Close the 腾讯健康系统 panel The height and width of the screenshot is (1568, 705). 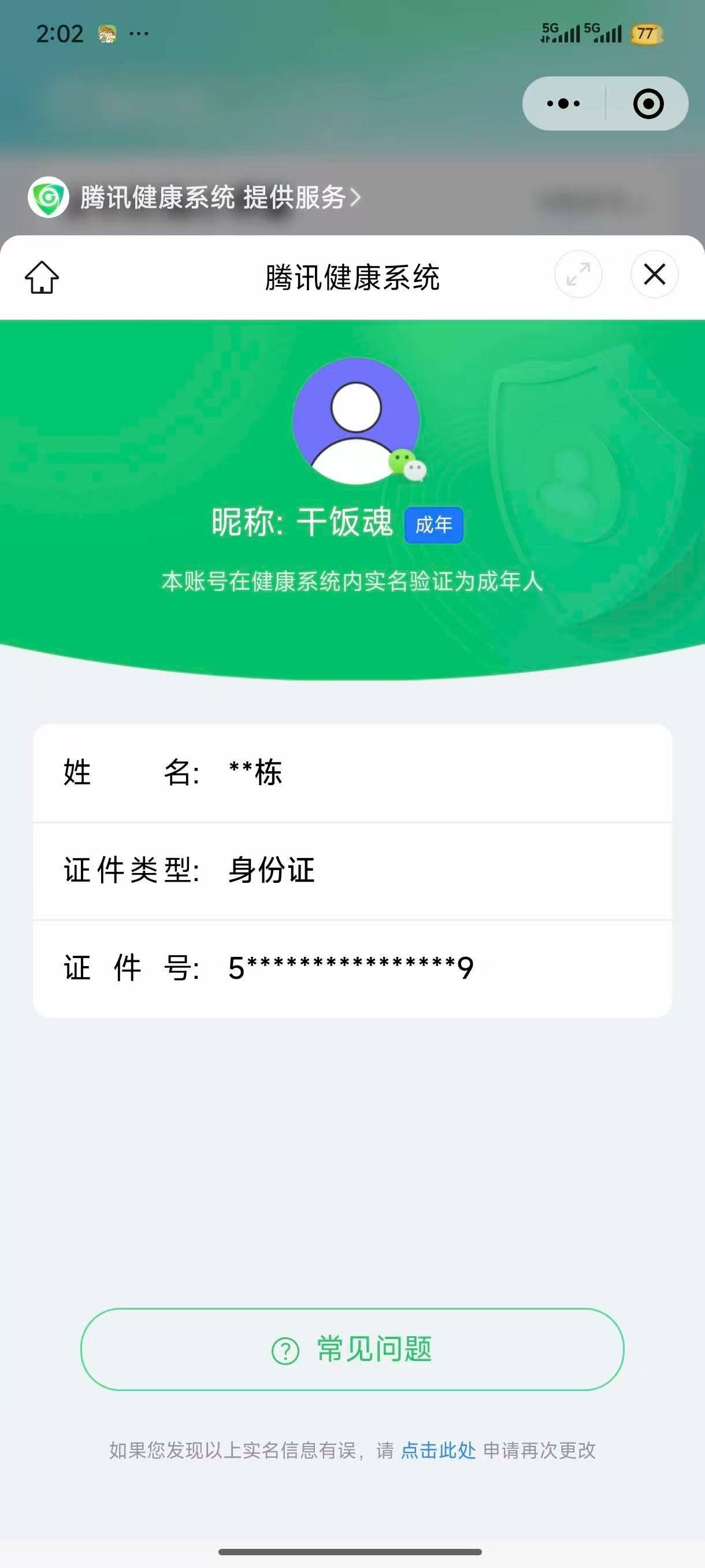pos(655,275)
